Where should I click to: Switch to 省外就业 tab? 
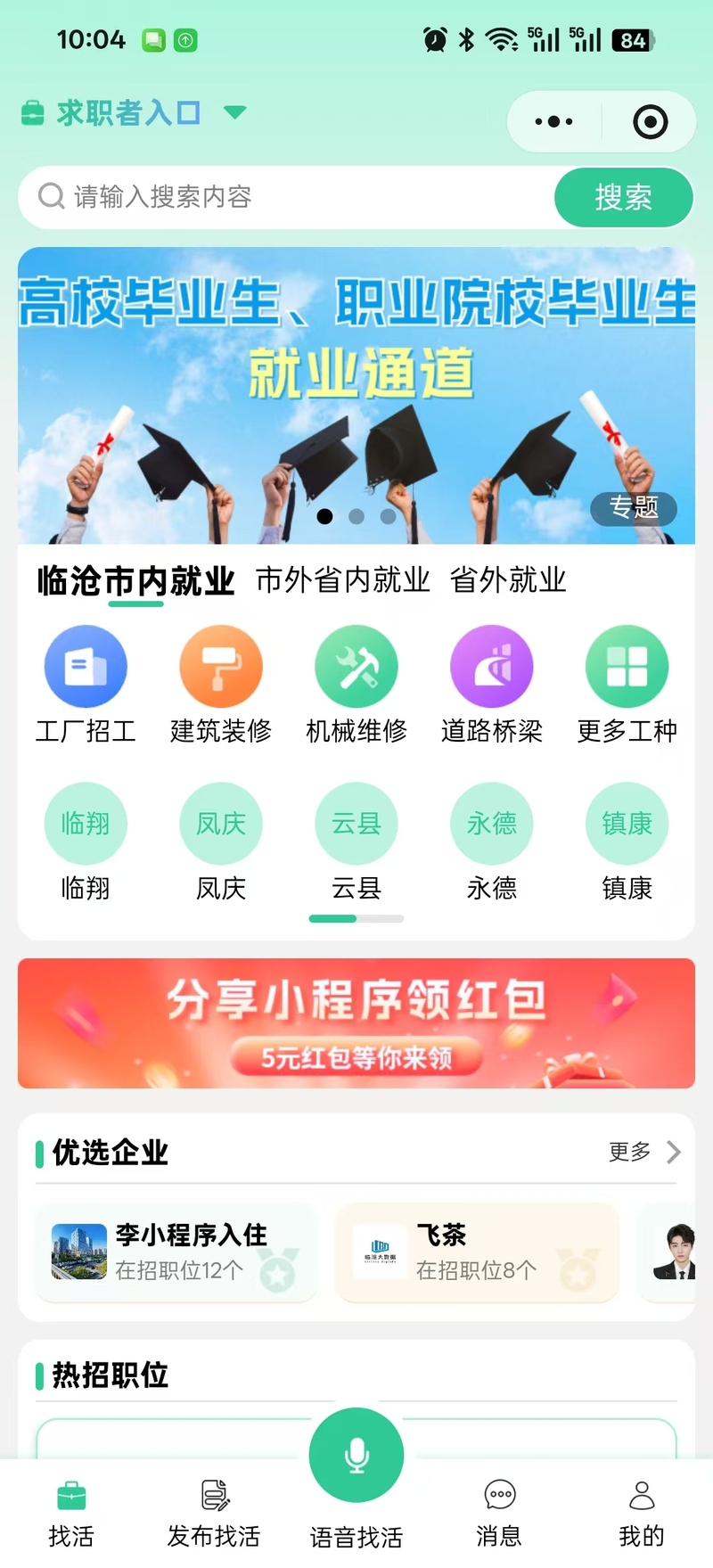click(x=507, y=580)
